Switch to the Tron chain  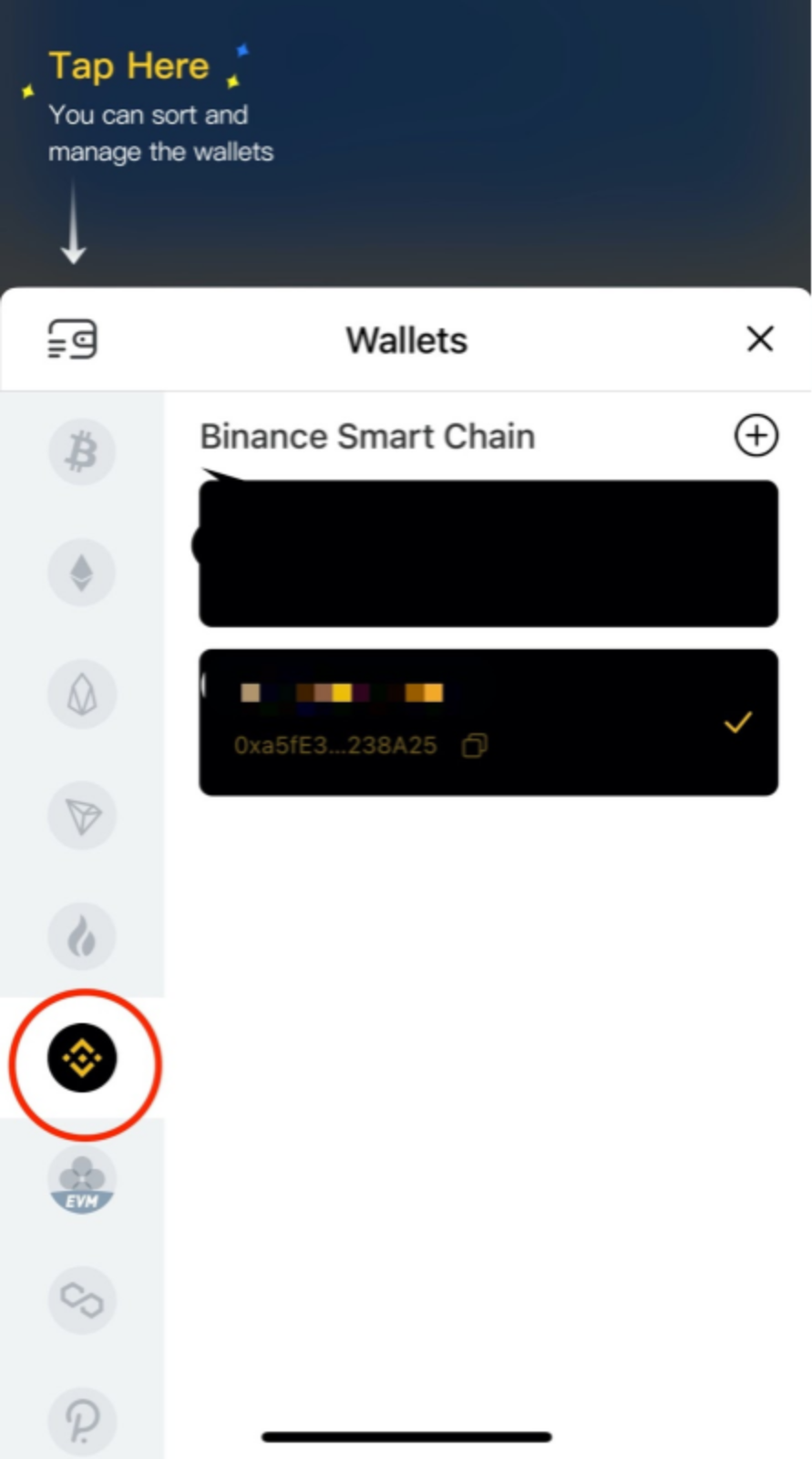[82, 815]
